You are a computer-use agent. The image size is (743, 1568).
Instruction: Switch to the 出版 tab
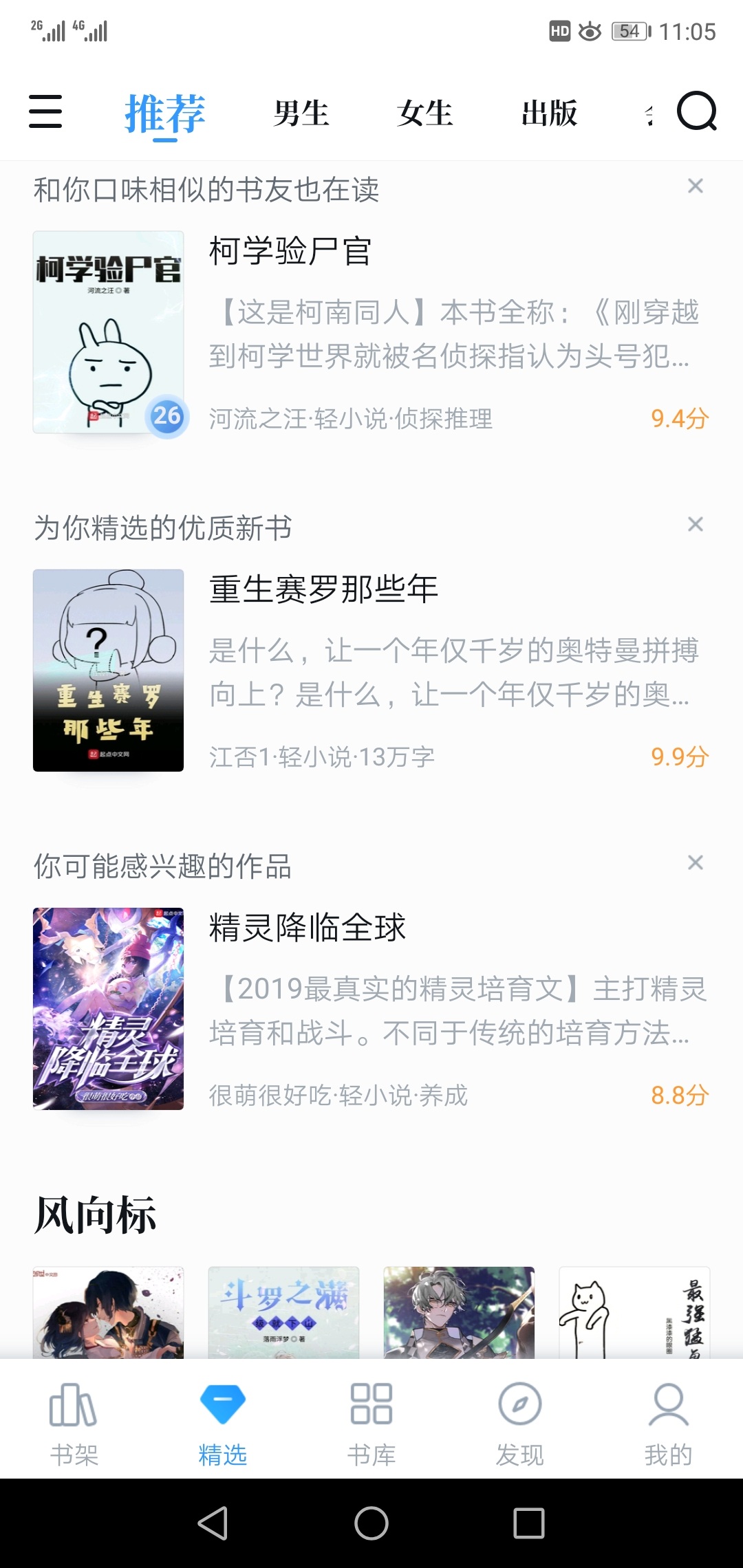[x=549, y=113]
